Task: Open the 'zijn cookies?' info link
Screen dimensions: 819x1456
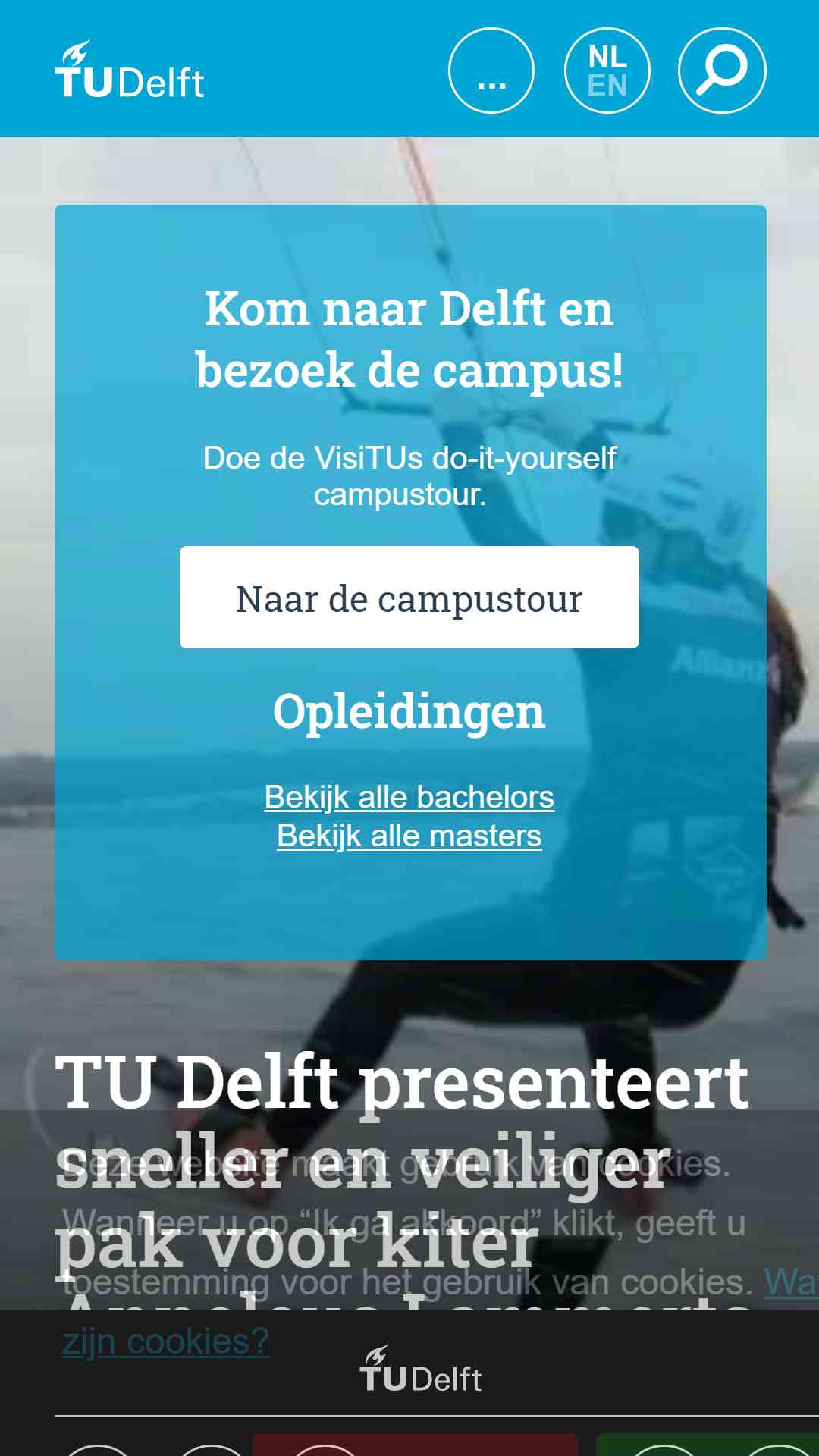Action: [165, 1341]
